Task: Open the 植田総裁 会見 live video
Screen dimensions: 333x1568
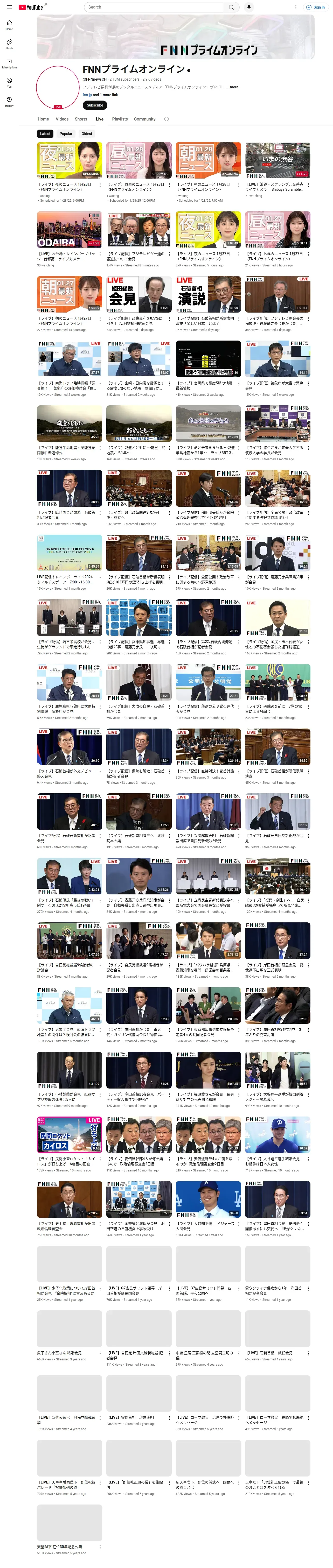Action: [x=138, y=293]
